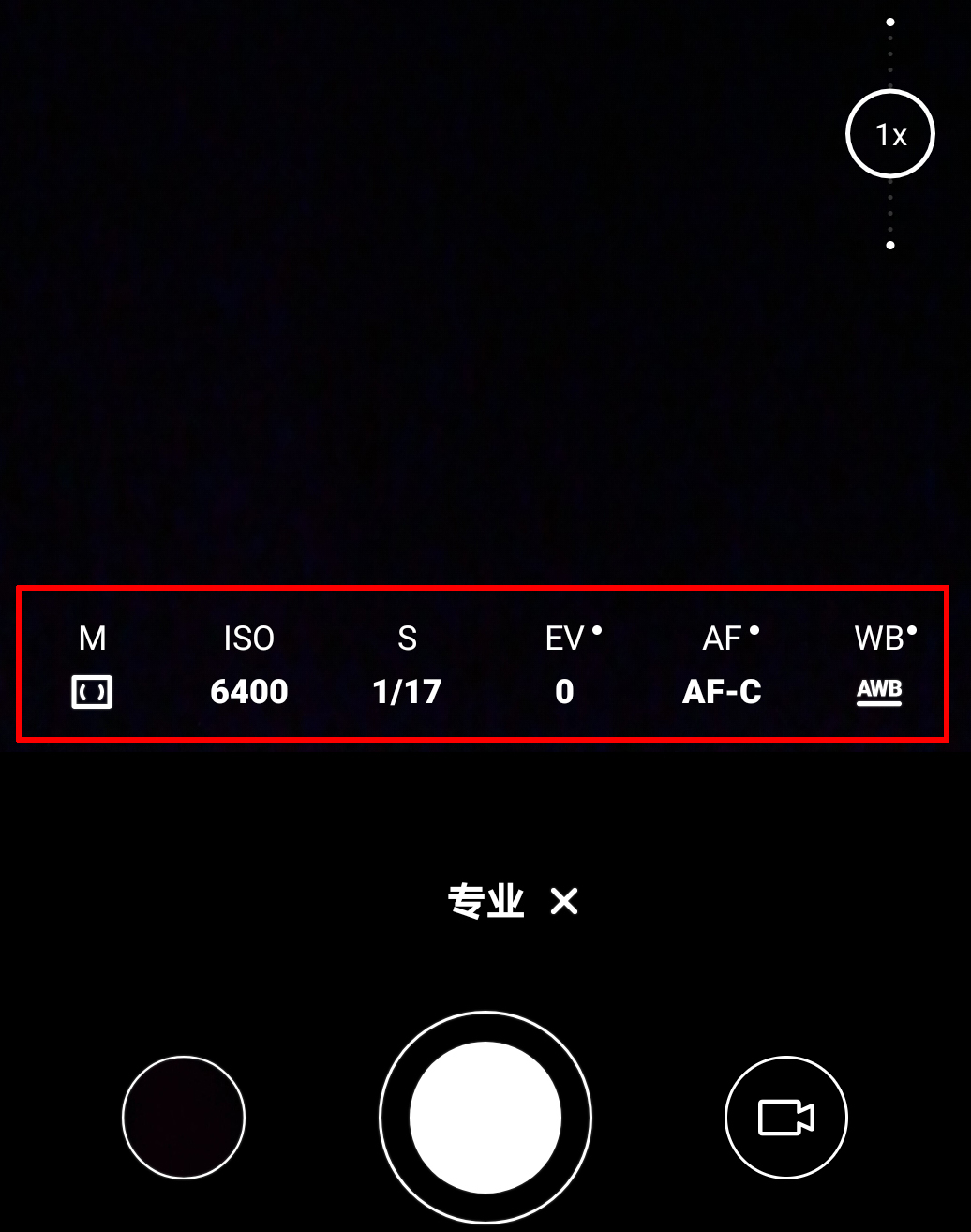Open EV exposure compensation
This screenshot has height=1232, width=971.
pyautogui.click(x=565, y=666)
